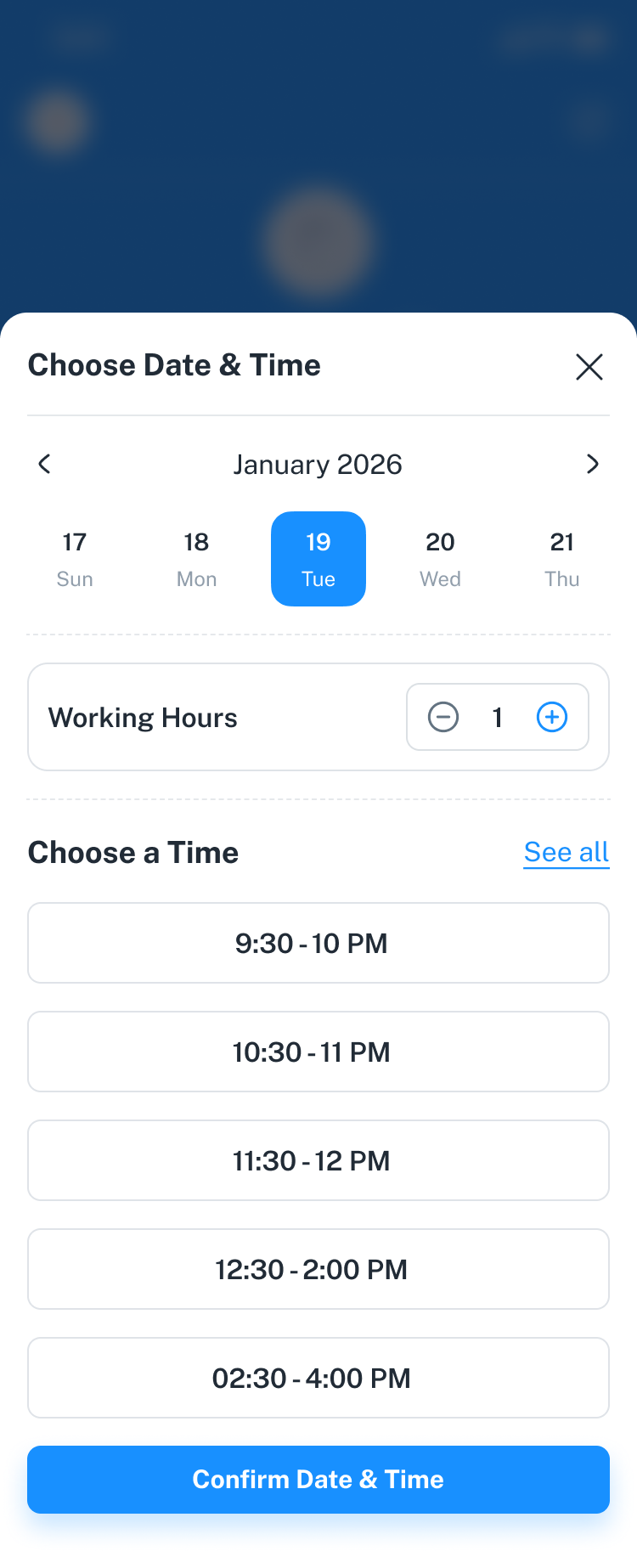Choose Wednesday the 20th

click(440, 559)
